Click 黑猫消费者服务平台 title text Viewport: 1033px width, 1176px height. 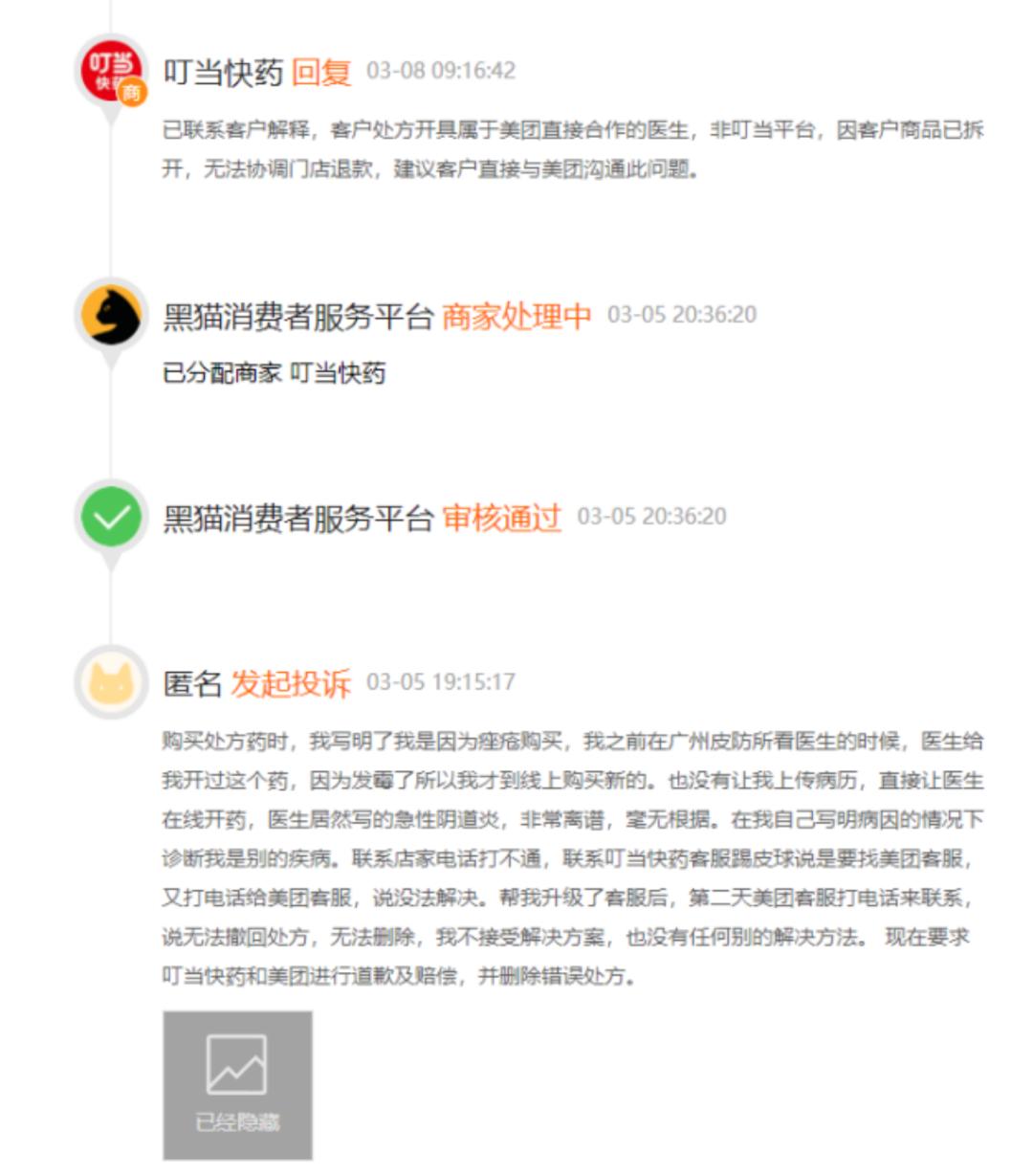tap(298, 316)
